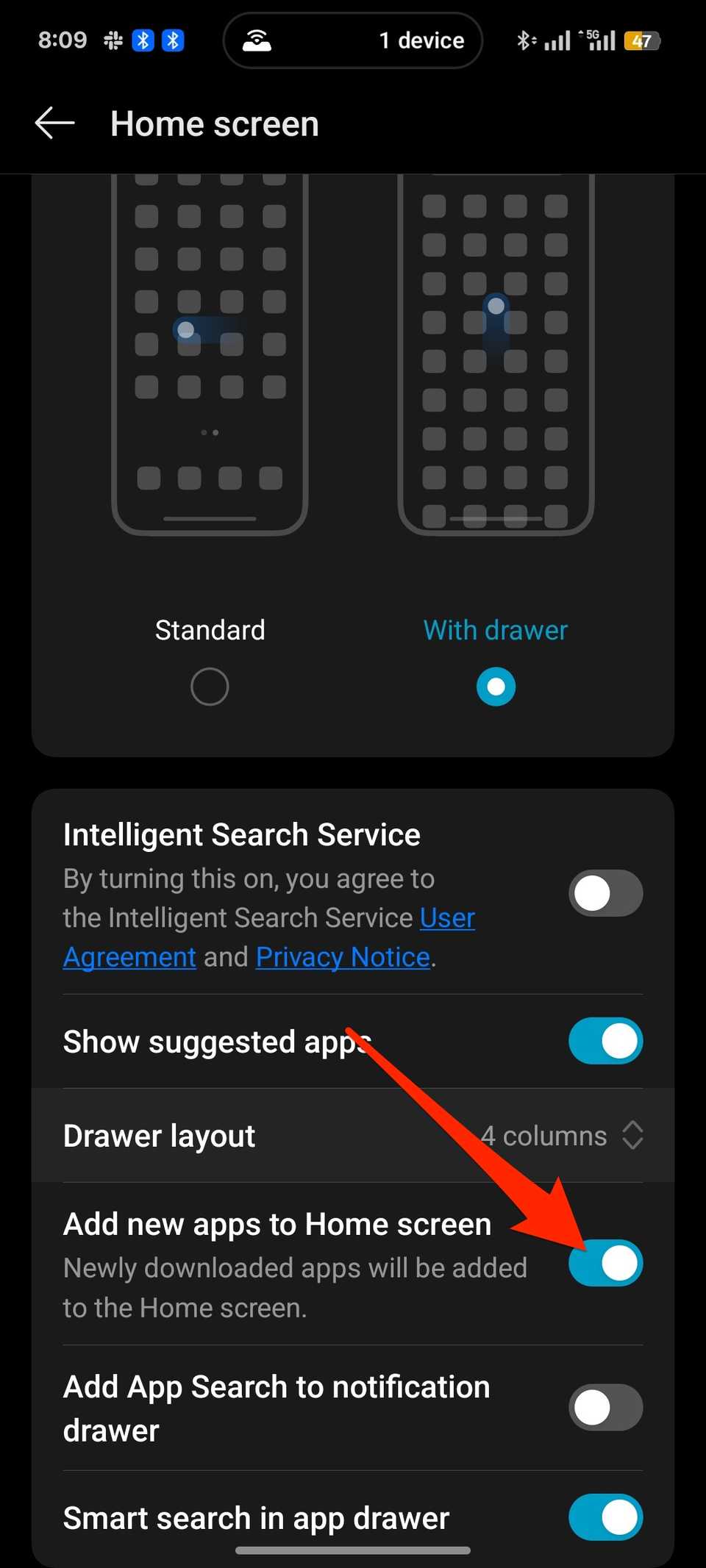Select the Standard home screen mode
Viewport: 706px width, 1568px height.
(x=210, y=687)
